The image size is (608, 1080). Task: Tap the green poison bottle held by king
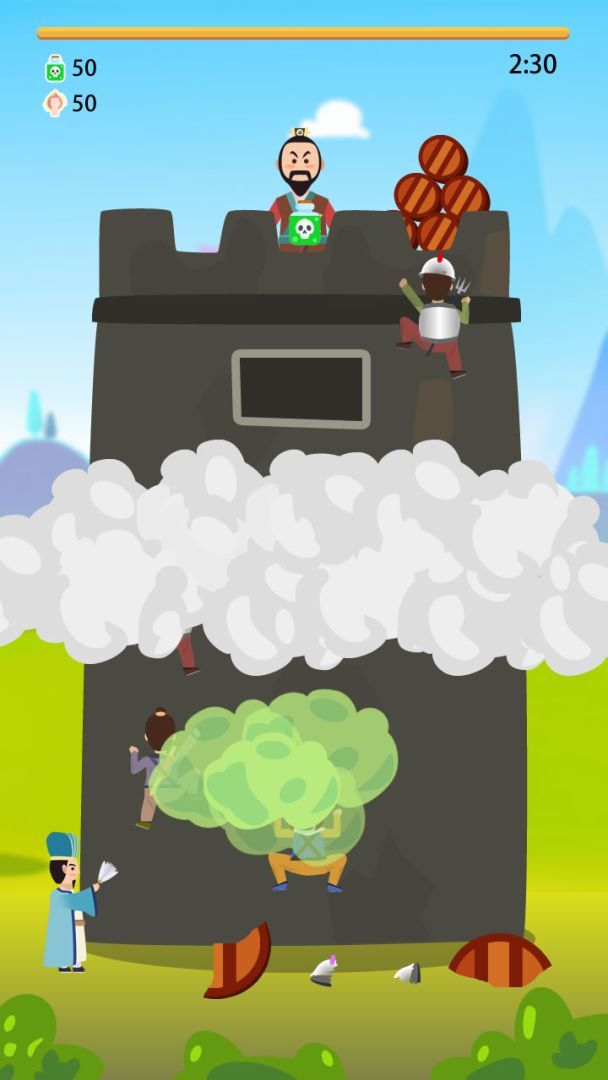305,228
